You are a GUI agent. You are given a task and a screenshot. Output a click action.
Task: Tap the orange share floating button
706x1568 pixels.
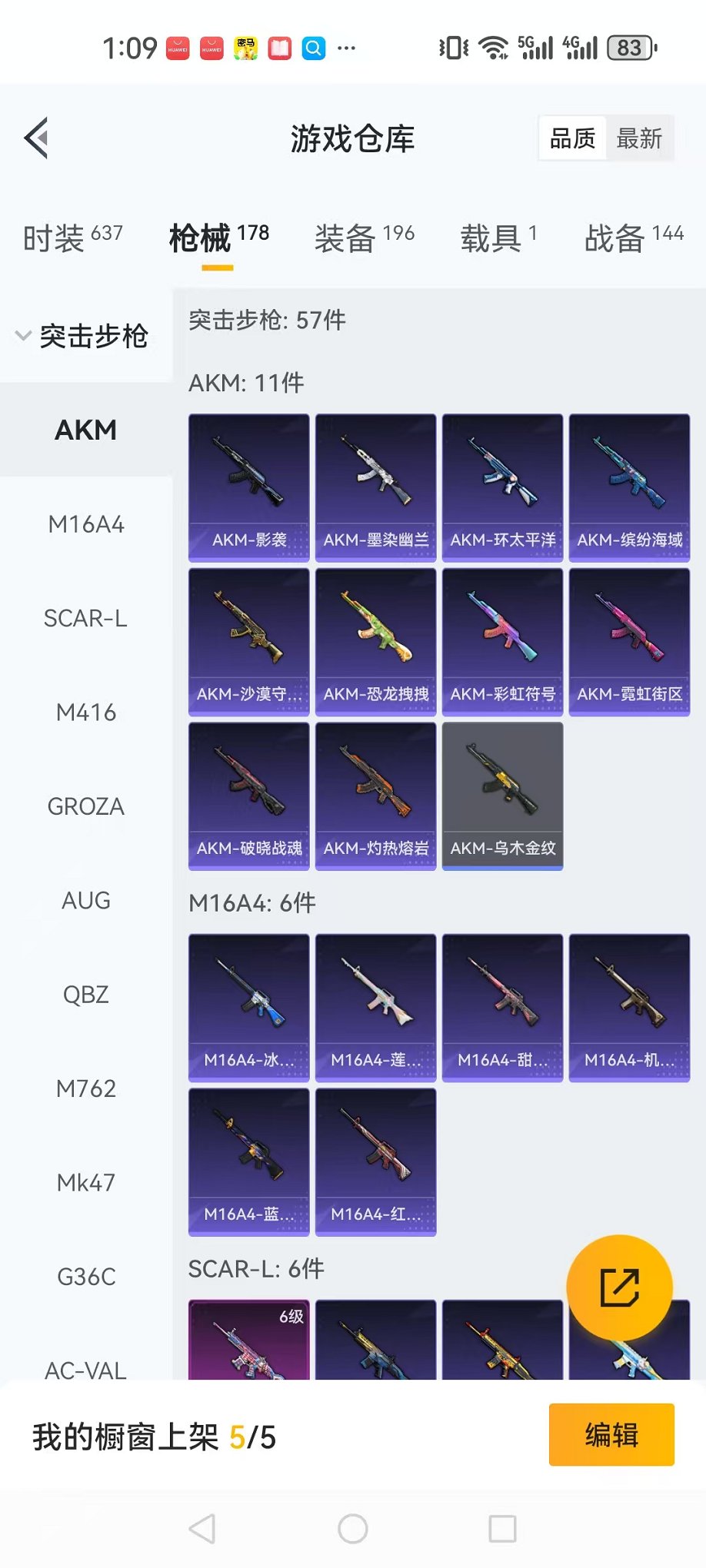tap(619, 1287)
